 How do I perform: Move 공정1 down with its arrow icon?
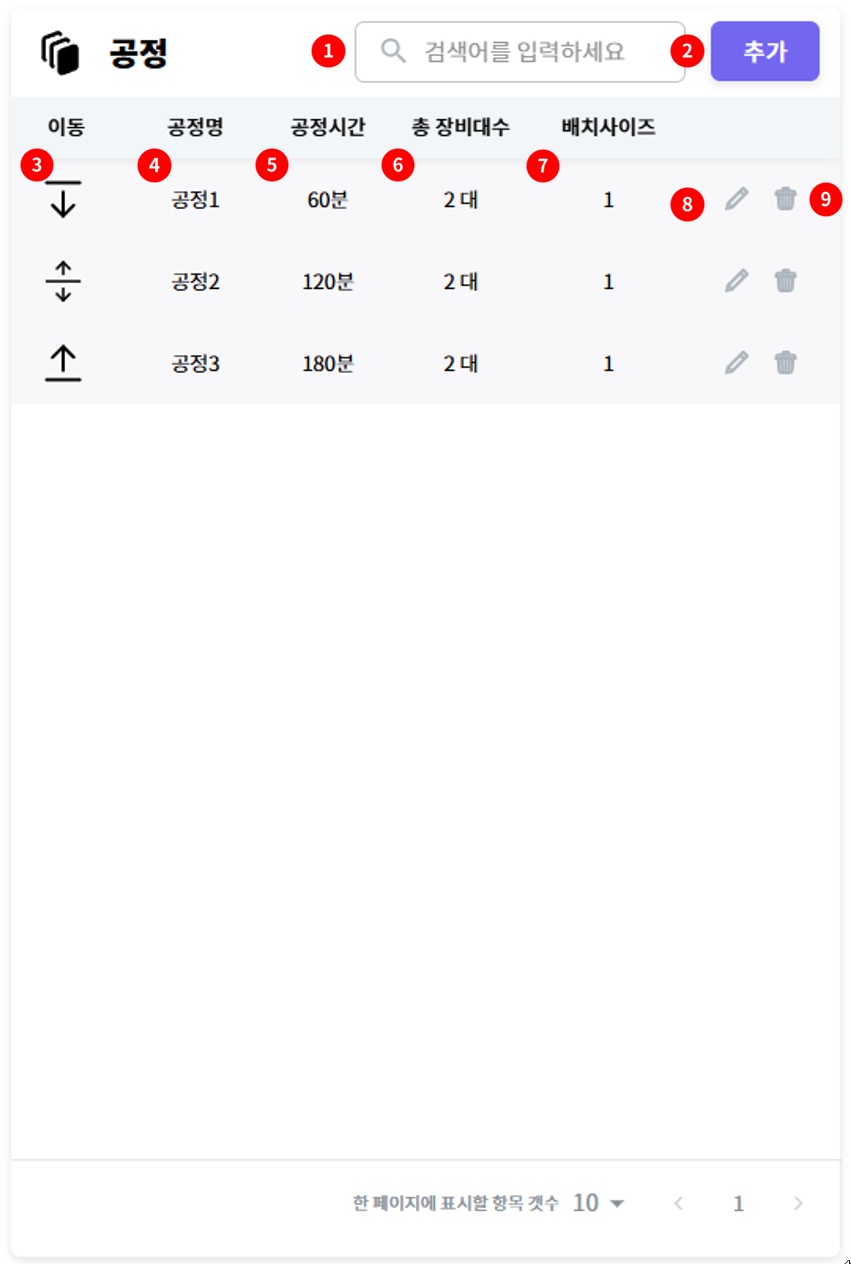[x=63, y=200]
